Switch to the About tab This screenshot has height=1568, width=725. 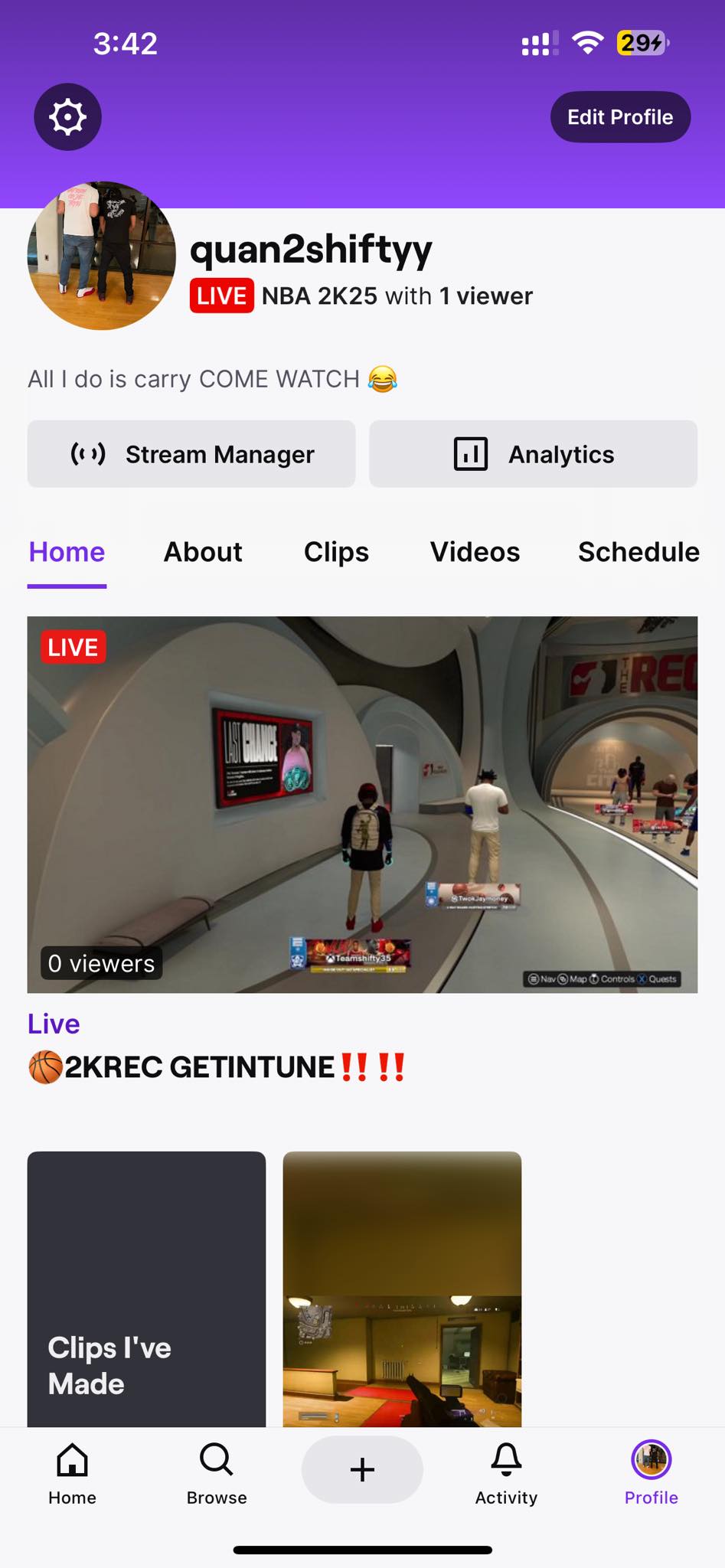(203, 552)
